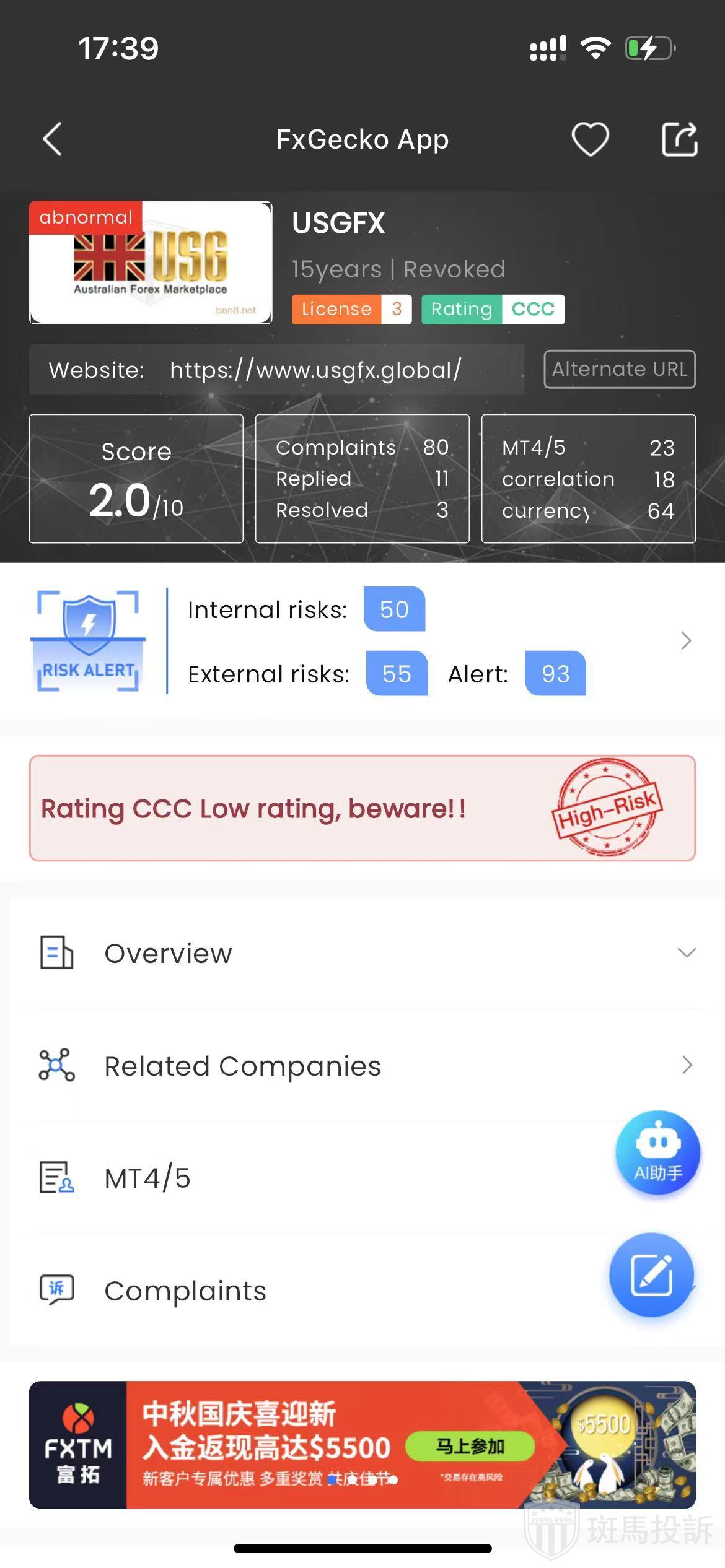Tap the Rating CCC badge

tap(493, 309)
